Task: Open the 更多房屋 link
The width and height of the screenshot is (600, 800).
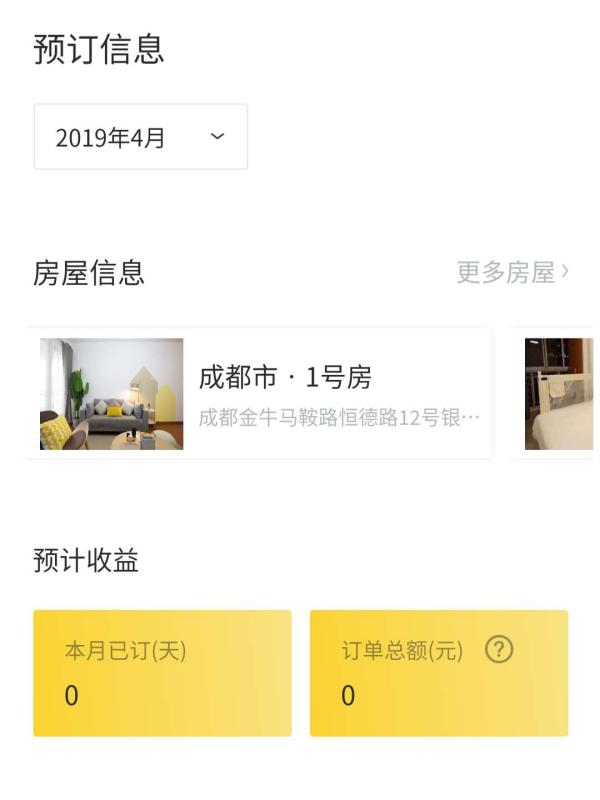Action: point(512,272)
